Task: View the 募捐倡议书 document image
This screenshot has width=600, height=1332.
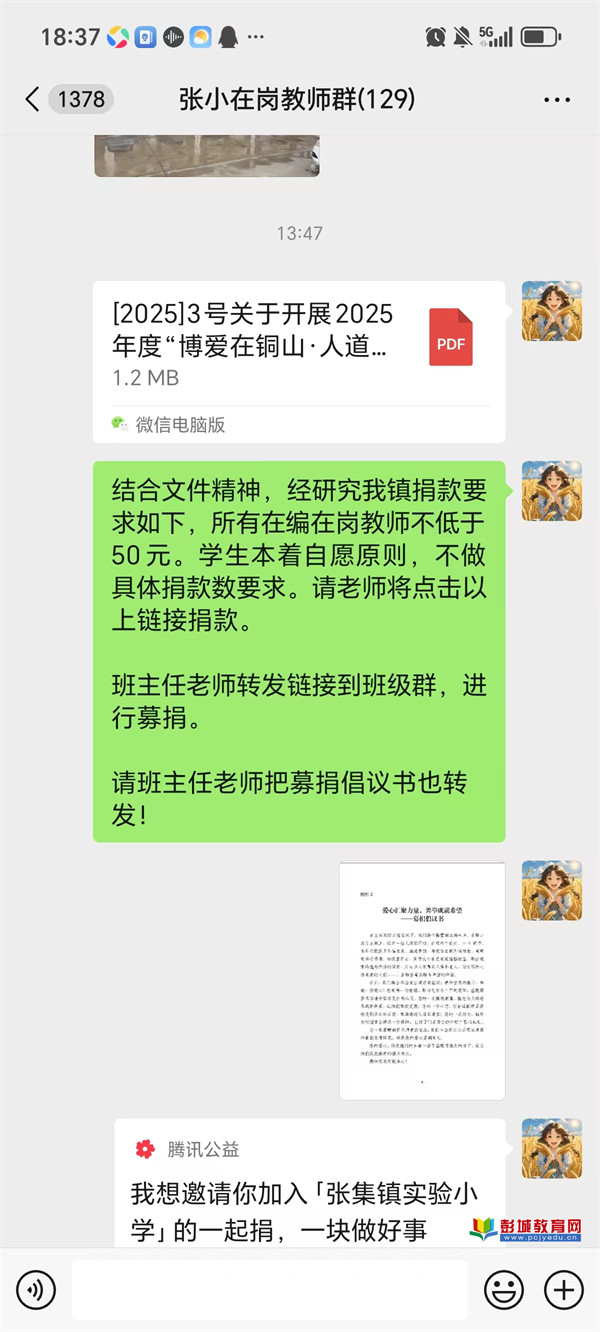Action: 422,980
